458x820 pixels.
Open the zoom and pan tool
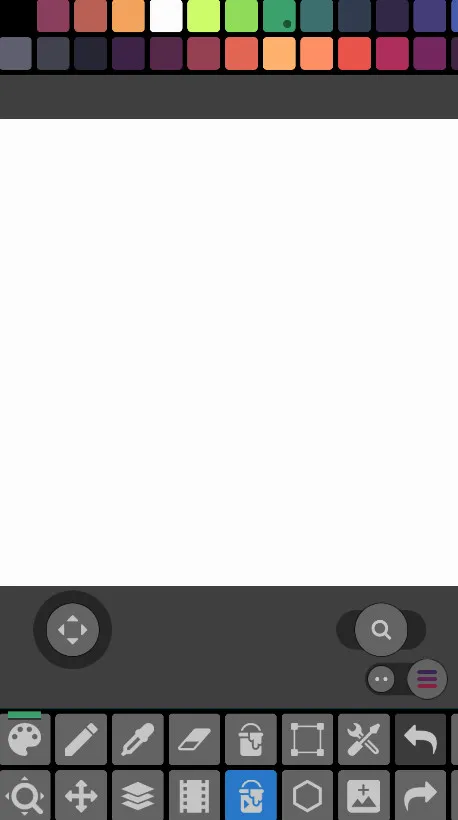point(25,795)
